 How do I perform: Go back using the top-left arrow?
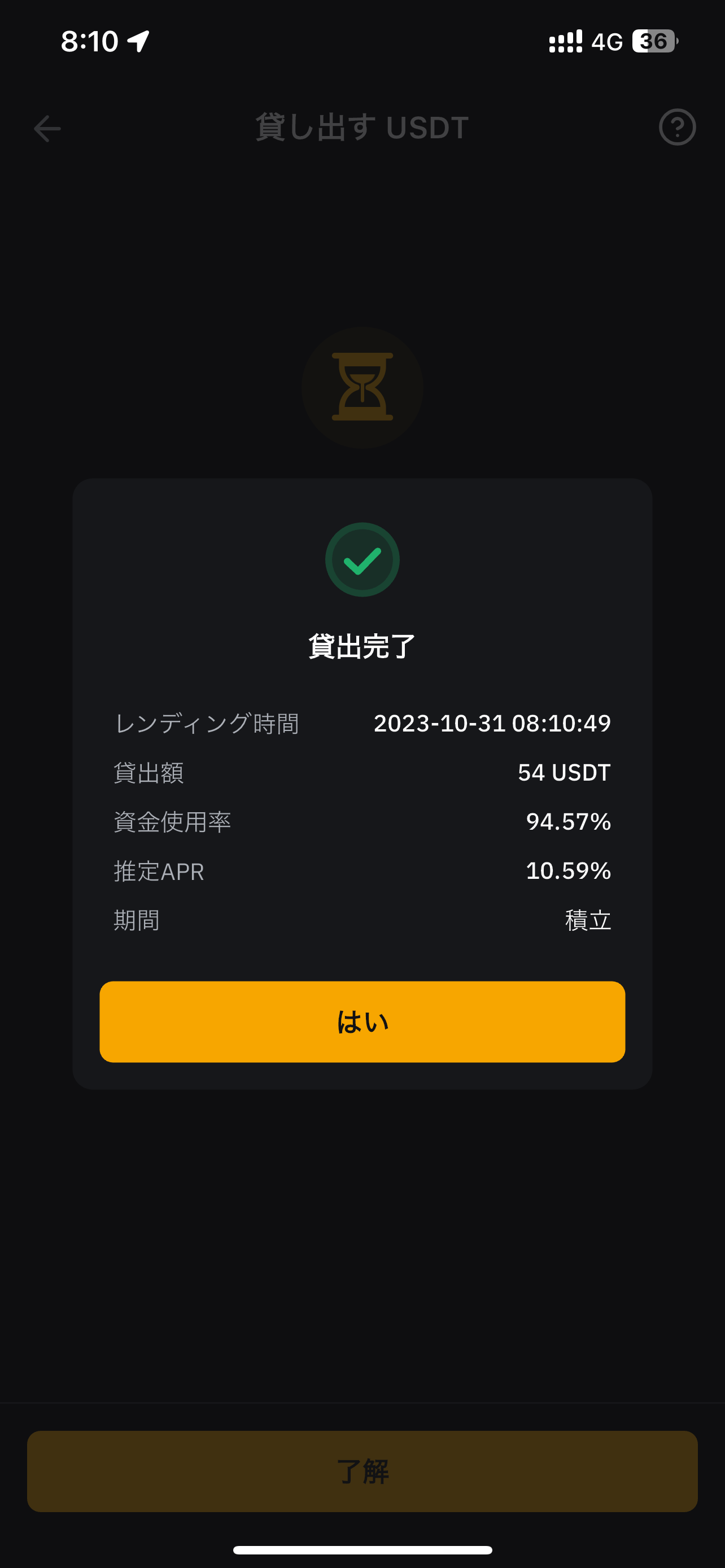tap(47, 129)
